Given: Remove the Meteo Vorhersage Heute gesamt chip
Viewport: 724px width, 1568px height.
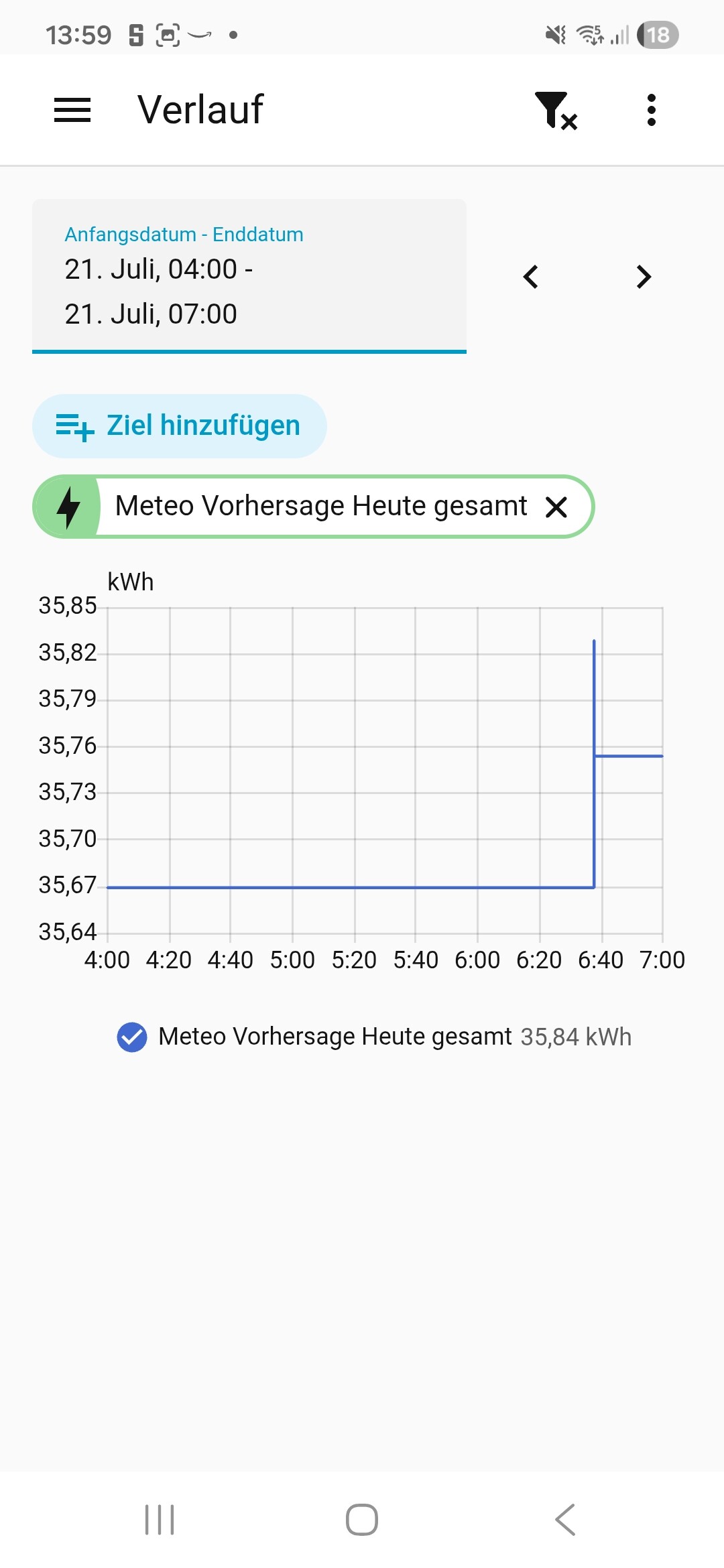Looking at the screenshot, I should (x=556, y=507).
